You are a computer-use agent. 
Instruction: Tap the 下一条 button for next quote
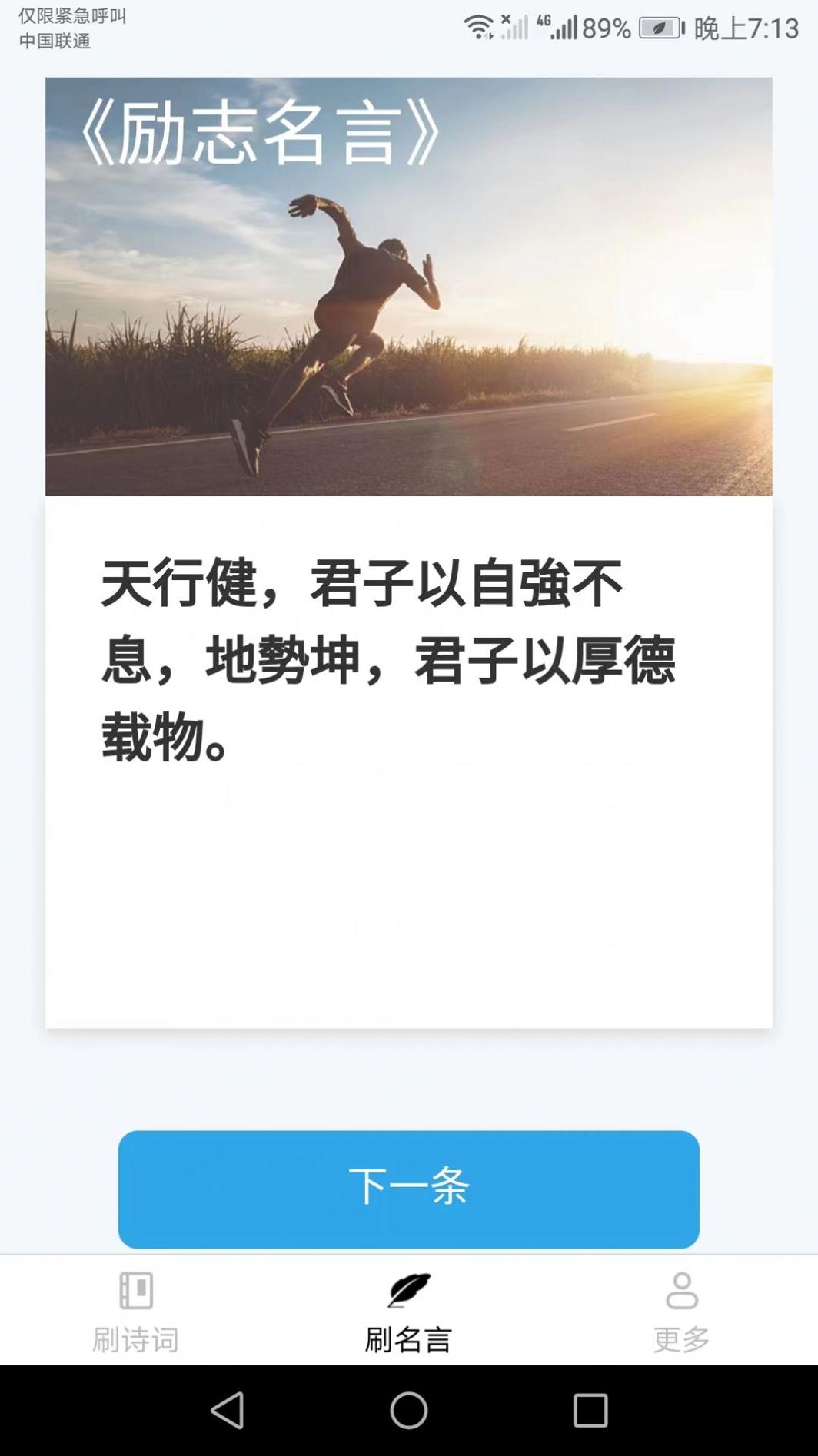pyautogui.click(x=408, y=1189)
